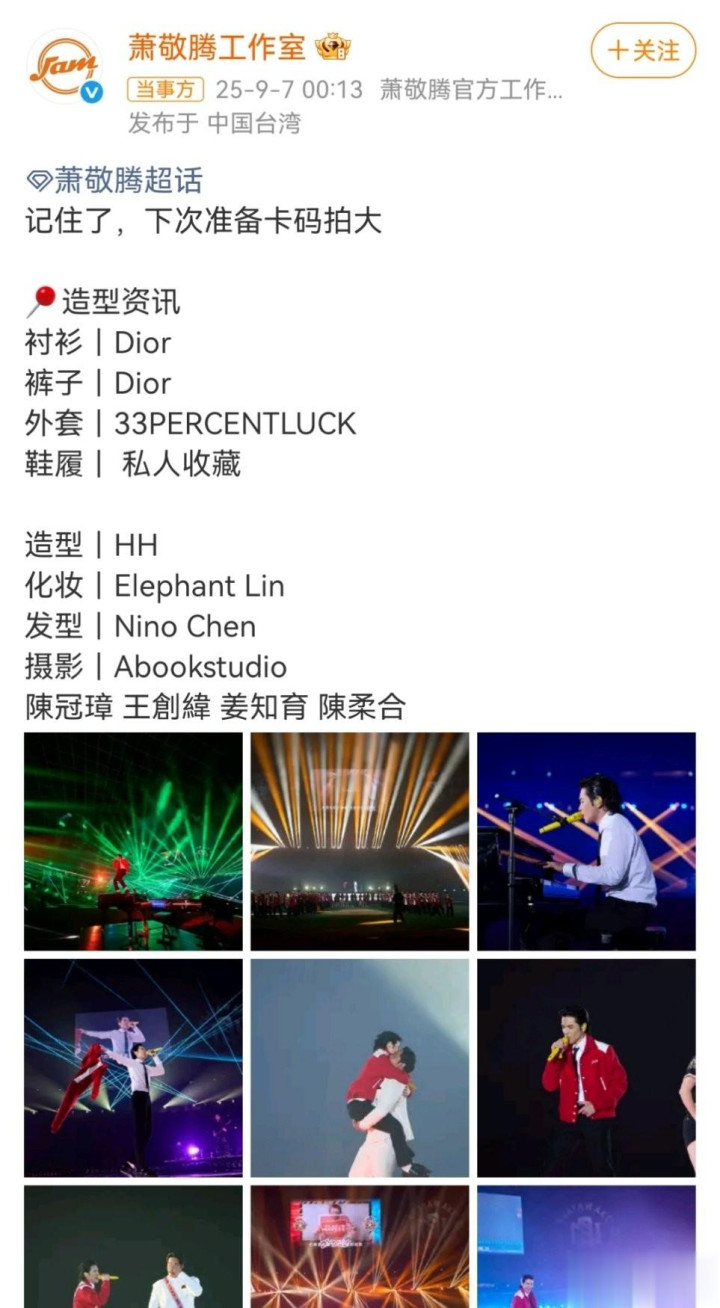Open the 萧敬腾超话 topic link
The height and width of the screenshot is (1308, 720).
tap(114, 180)
